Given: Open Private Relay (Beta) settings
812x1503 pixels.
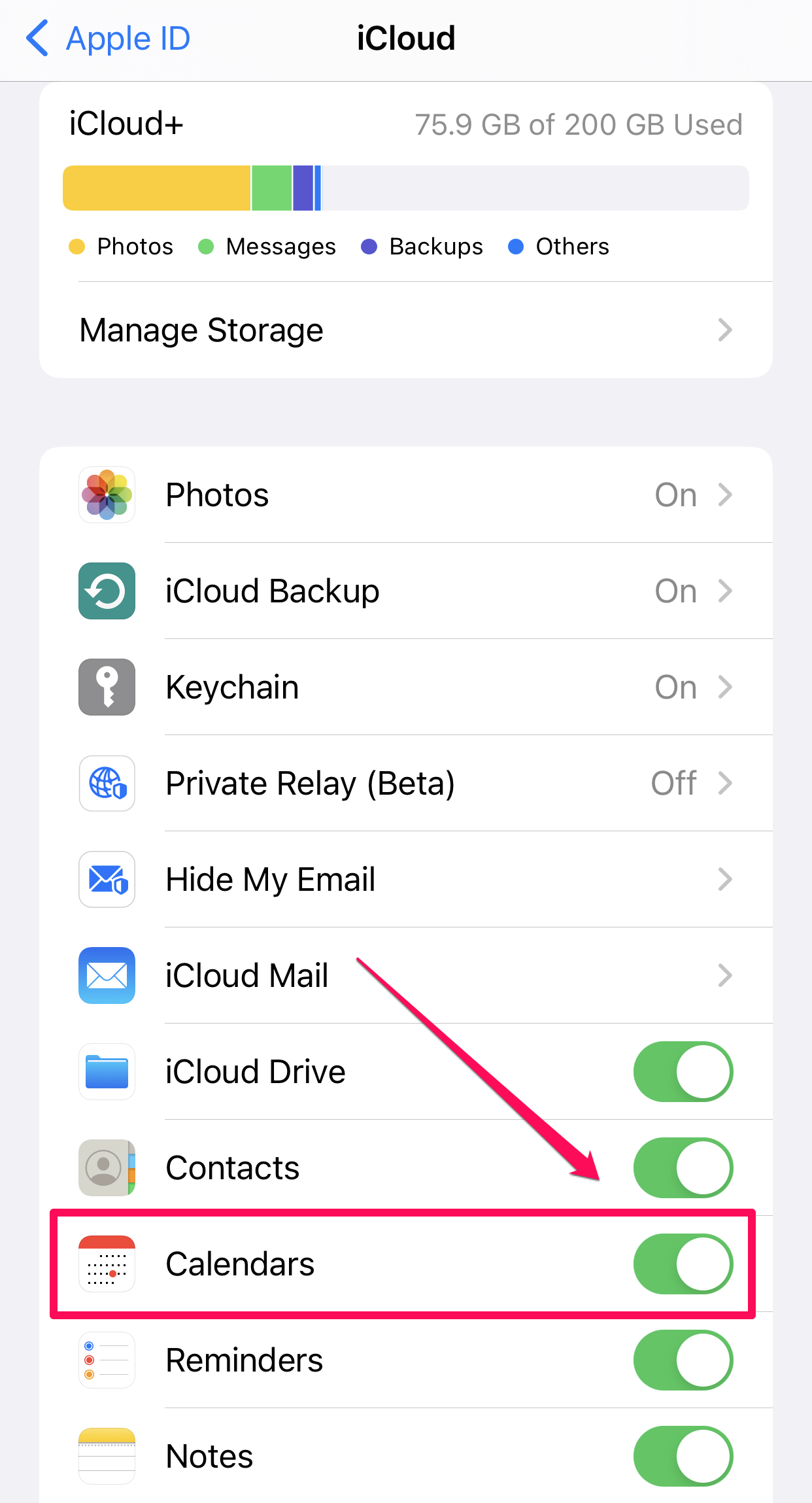Looking at the screenshot, I should click(405, 784).
